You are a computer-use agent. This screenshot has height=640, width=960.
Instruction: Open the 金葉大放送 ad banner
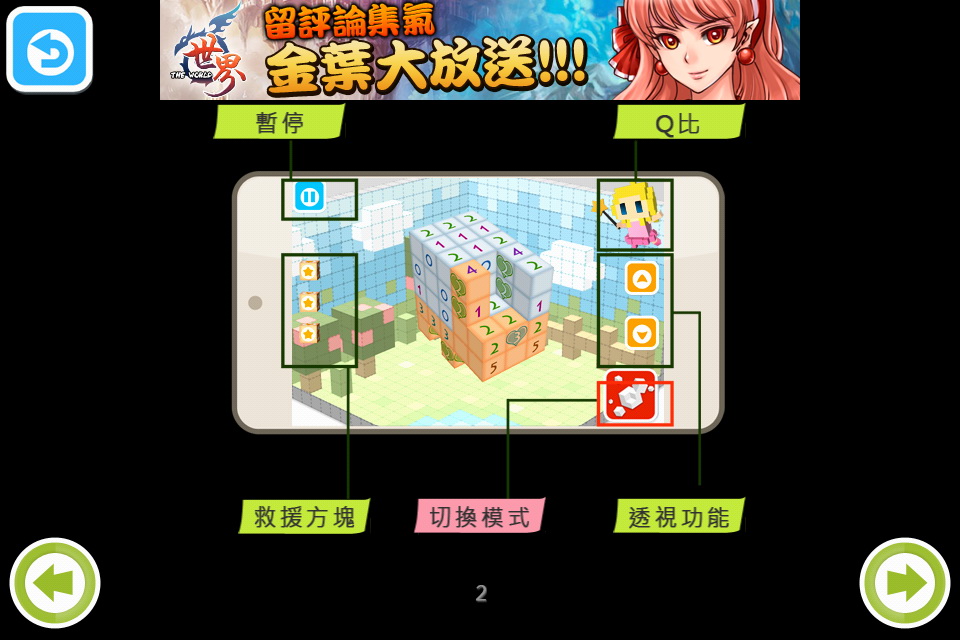click(480, 50)
